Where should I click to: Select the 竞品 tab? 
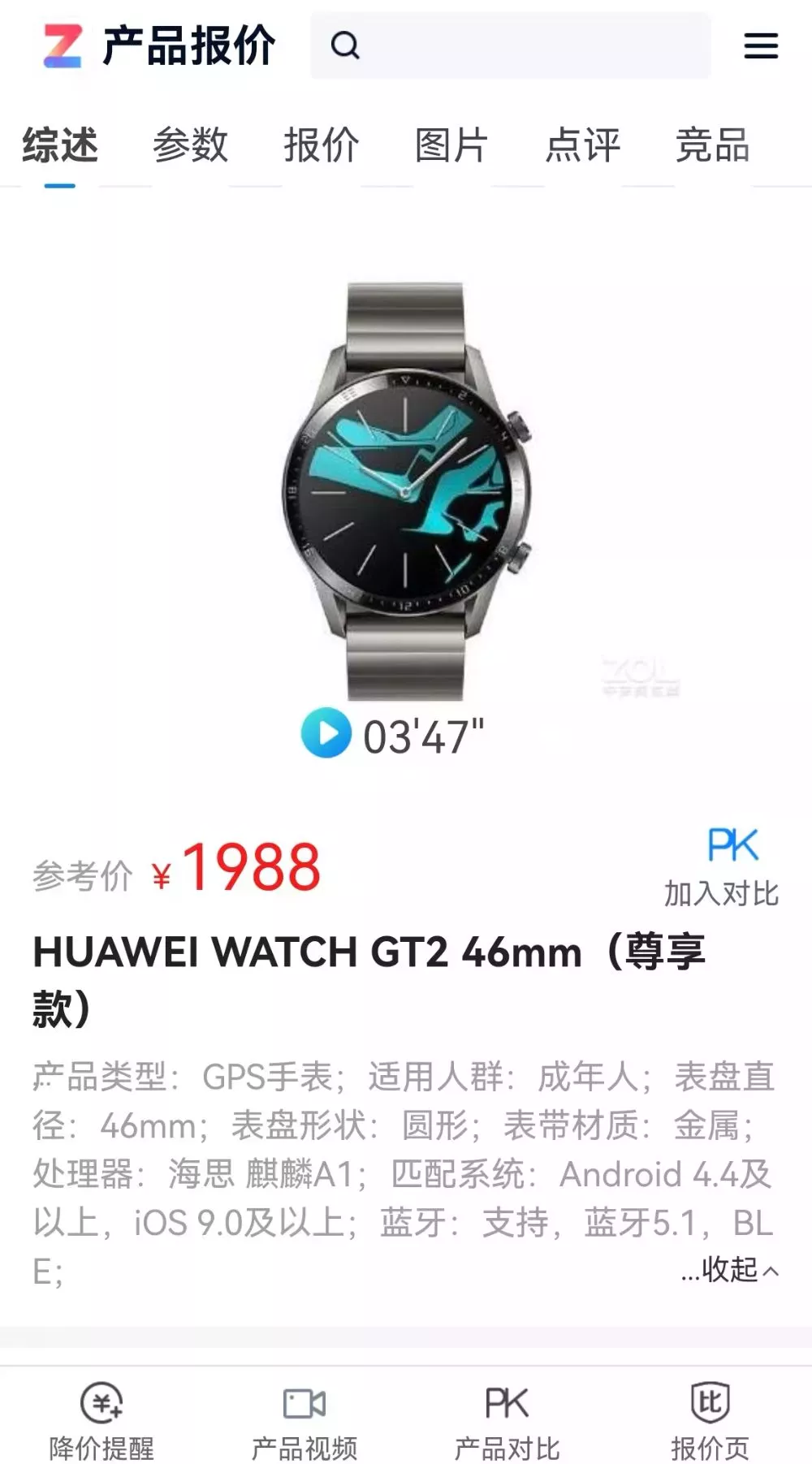[x=712, y=146]
